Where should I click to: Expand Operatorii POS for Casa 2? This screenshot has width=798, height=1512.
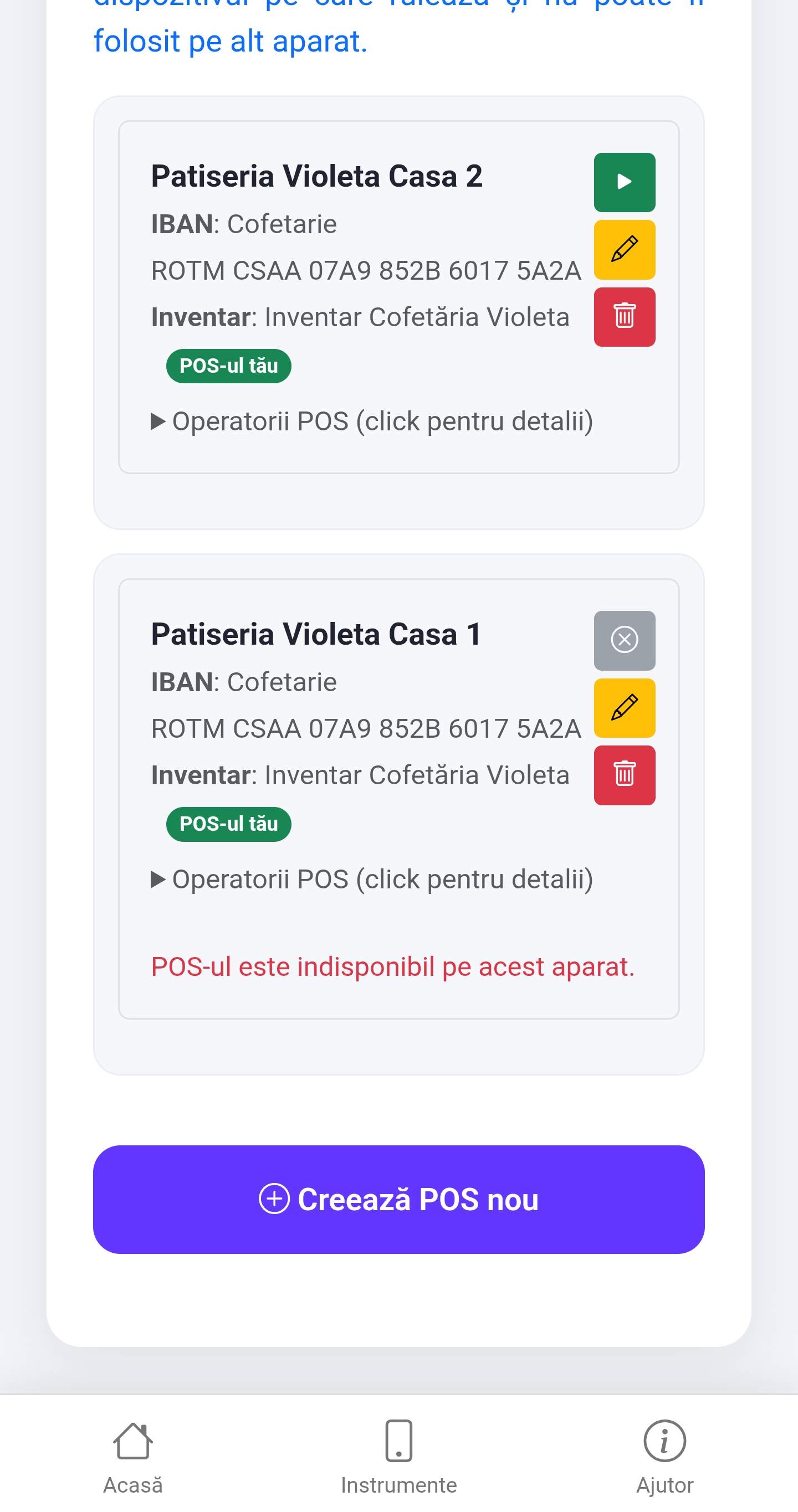pyautogui.click(x=372, y=421)
